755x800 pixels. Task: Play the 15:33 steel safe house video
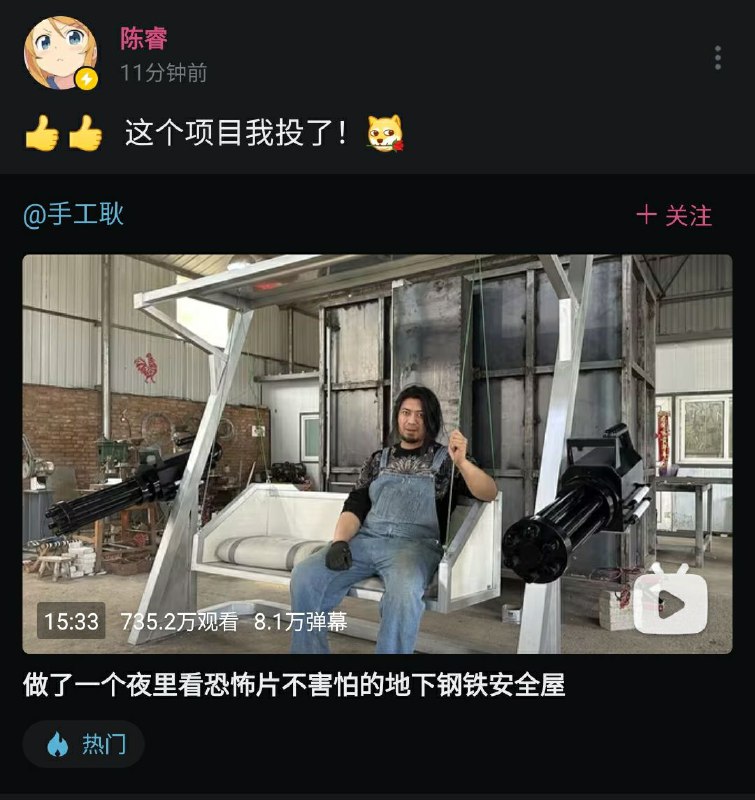pyautogui.click(x=377, y=454)
